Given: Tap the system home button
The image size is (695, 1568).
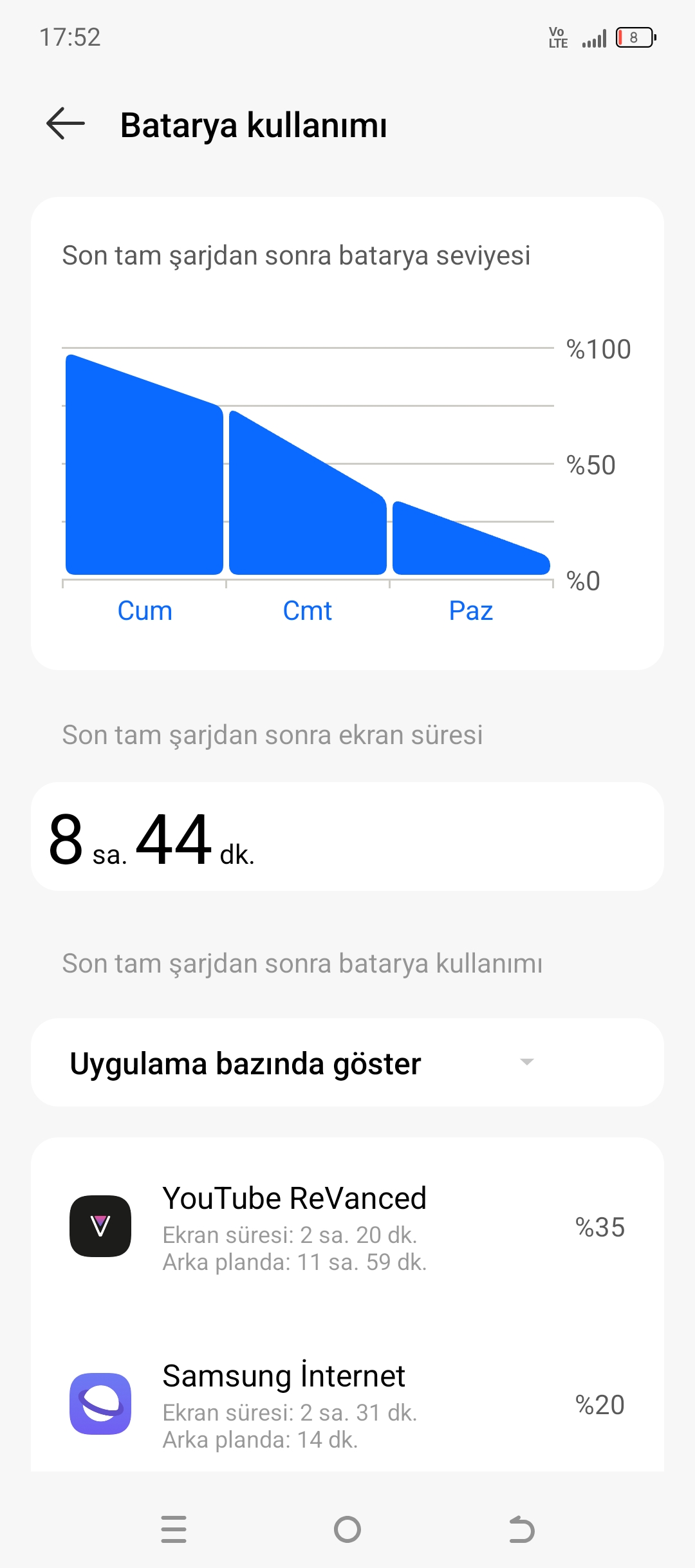Looking at the screenshot, I should click(347, 1529).
